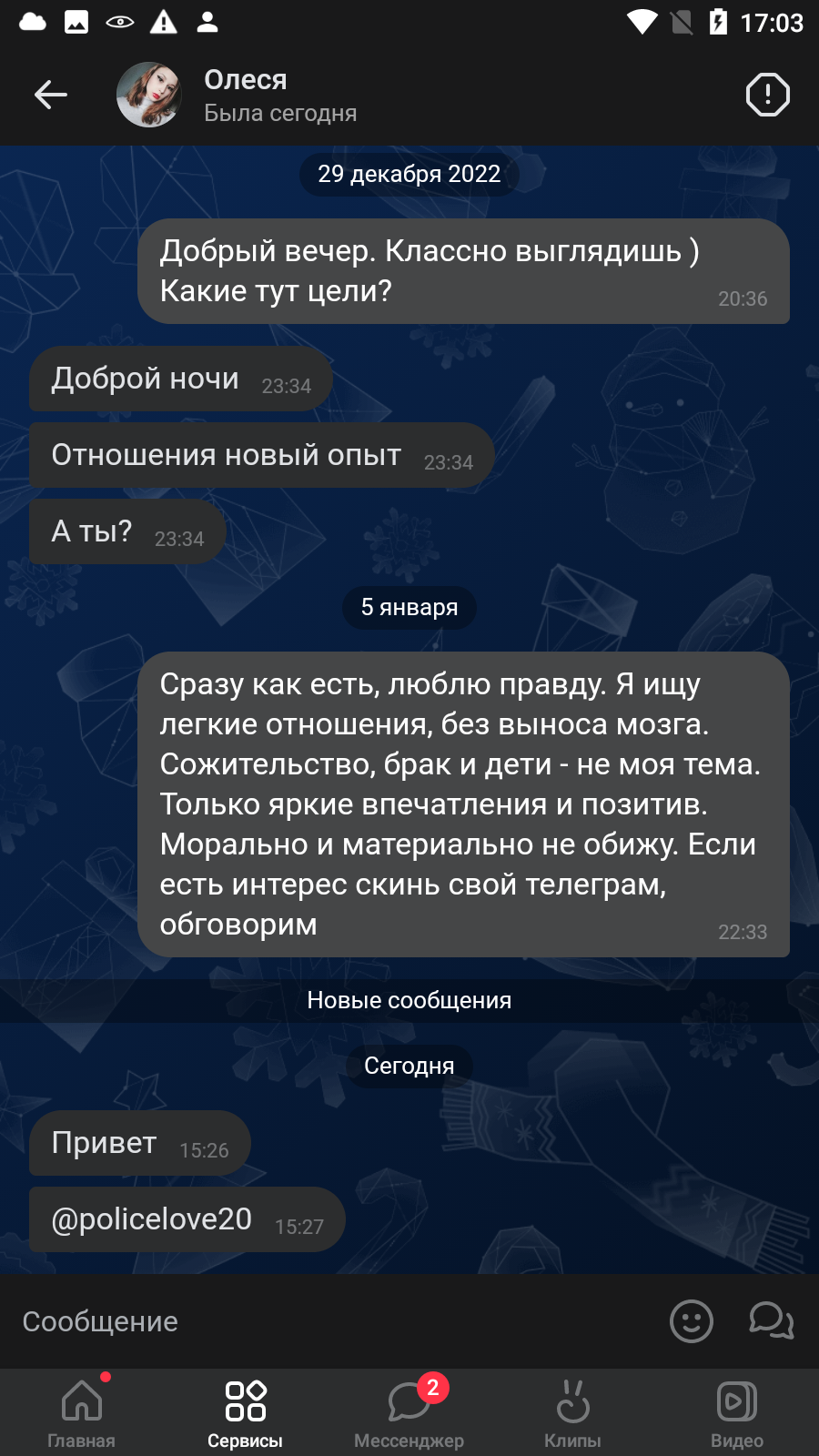Open the emoji smiley picker

click(692, 1321)
